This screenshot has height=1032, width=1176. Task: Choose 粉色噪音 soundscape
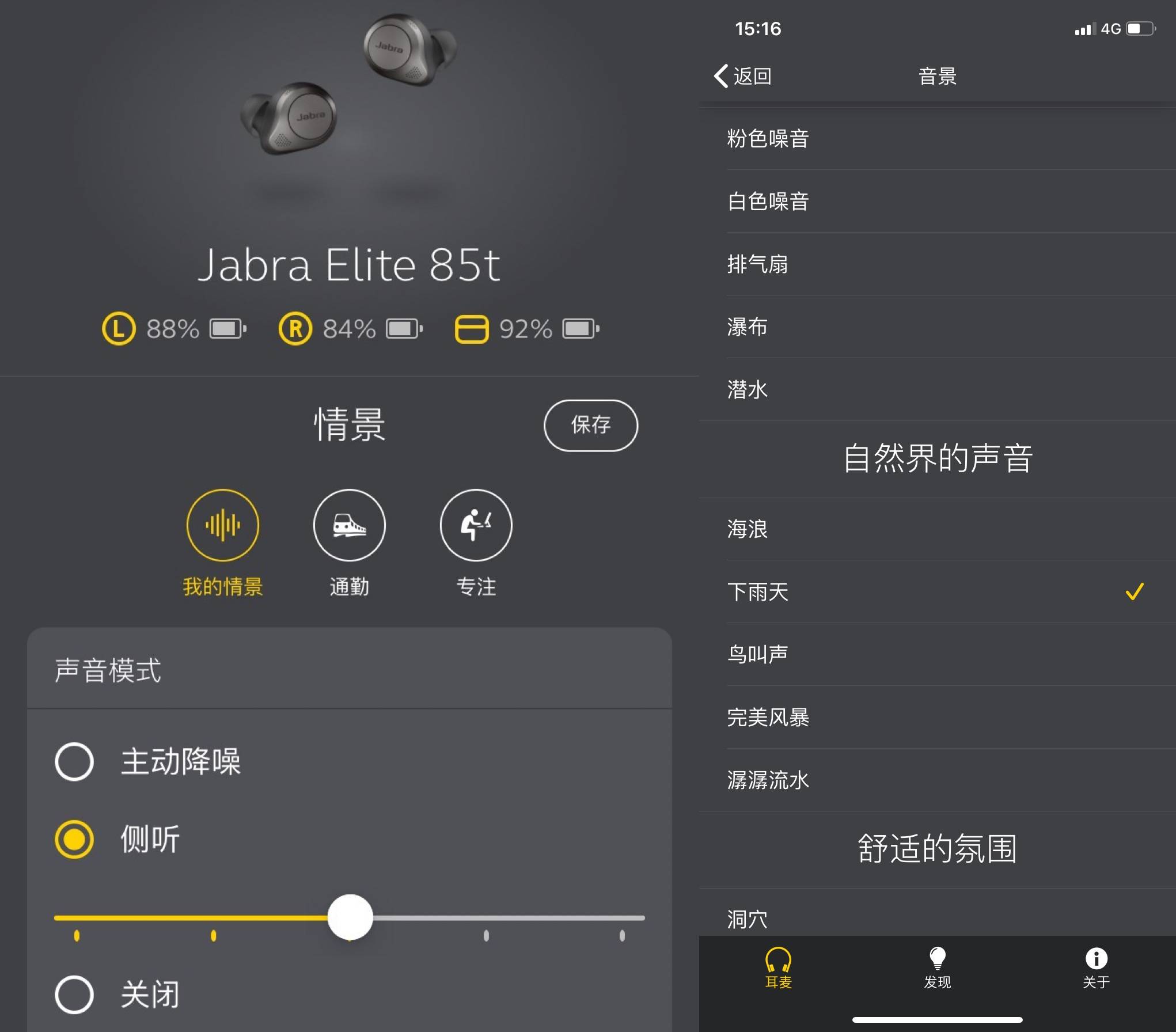click(x=768, y=139)
